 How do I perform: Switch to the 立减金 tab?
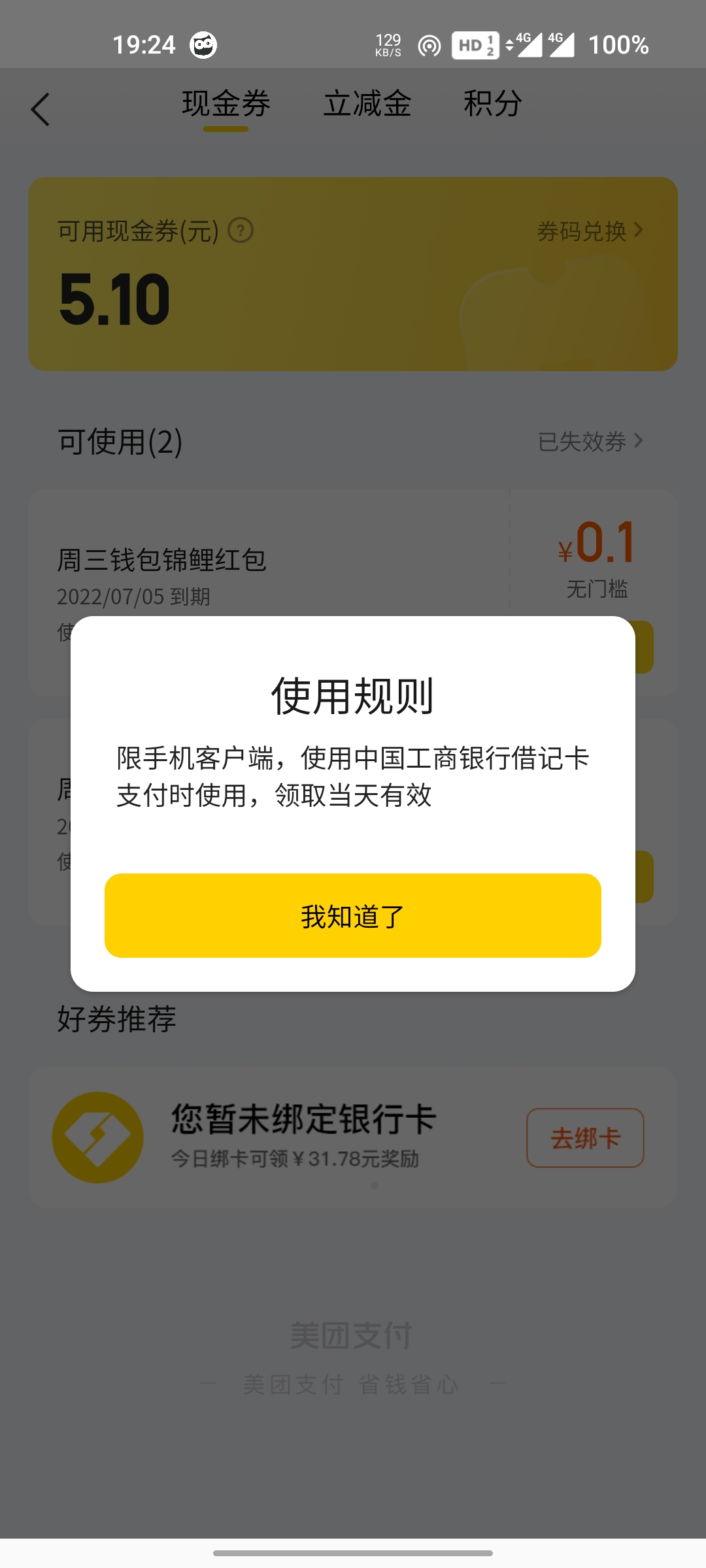tap(367, 104)
